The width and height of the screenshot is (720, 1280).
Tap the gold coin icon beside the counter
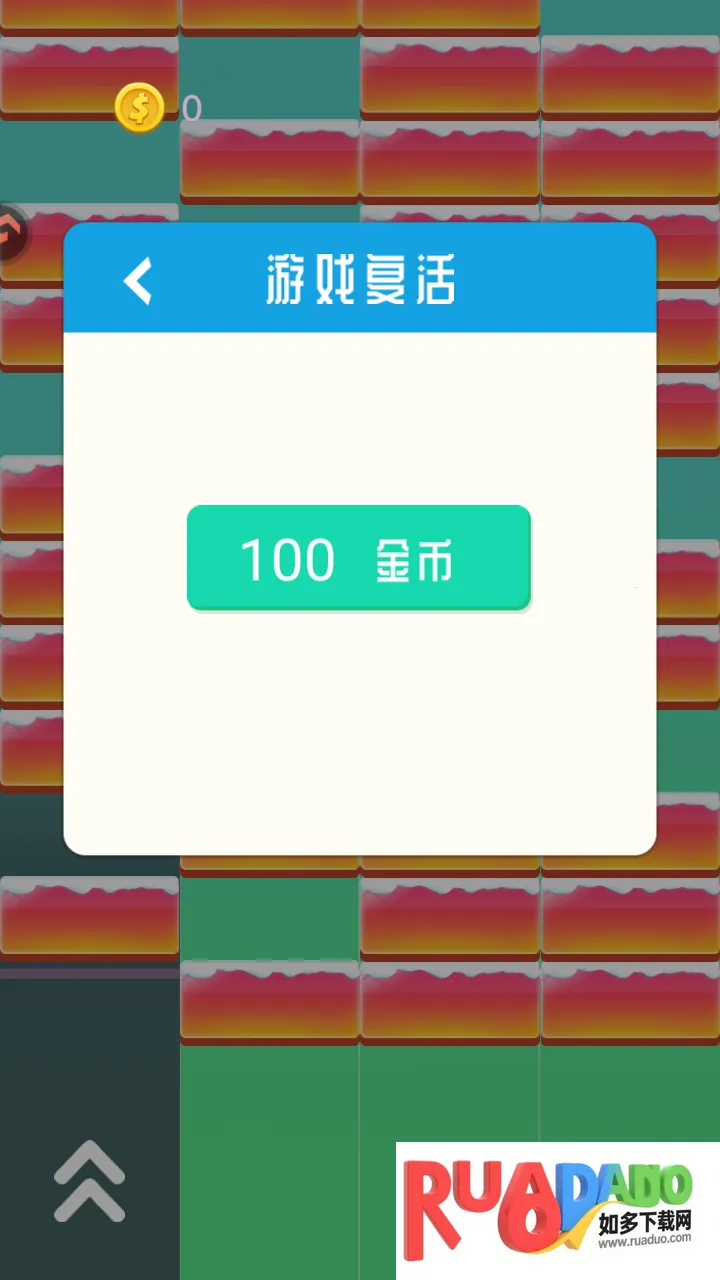139,108
